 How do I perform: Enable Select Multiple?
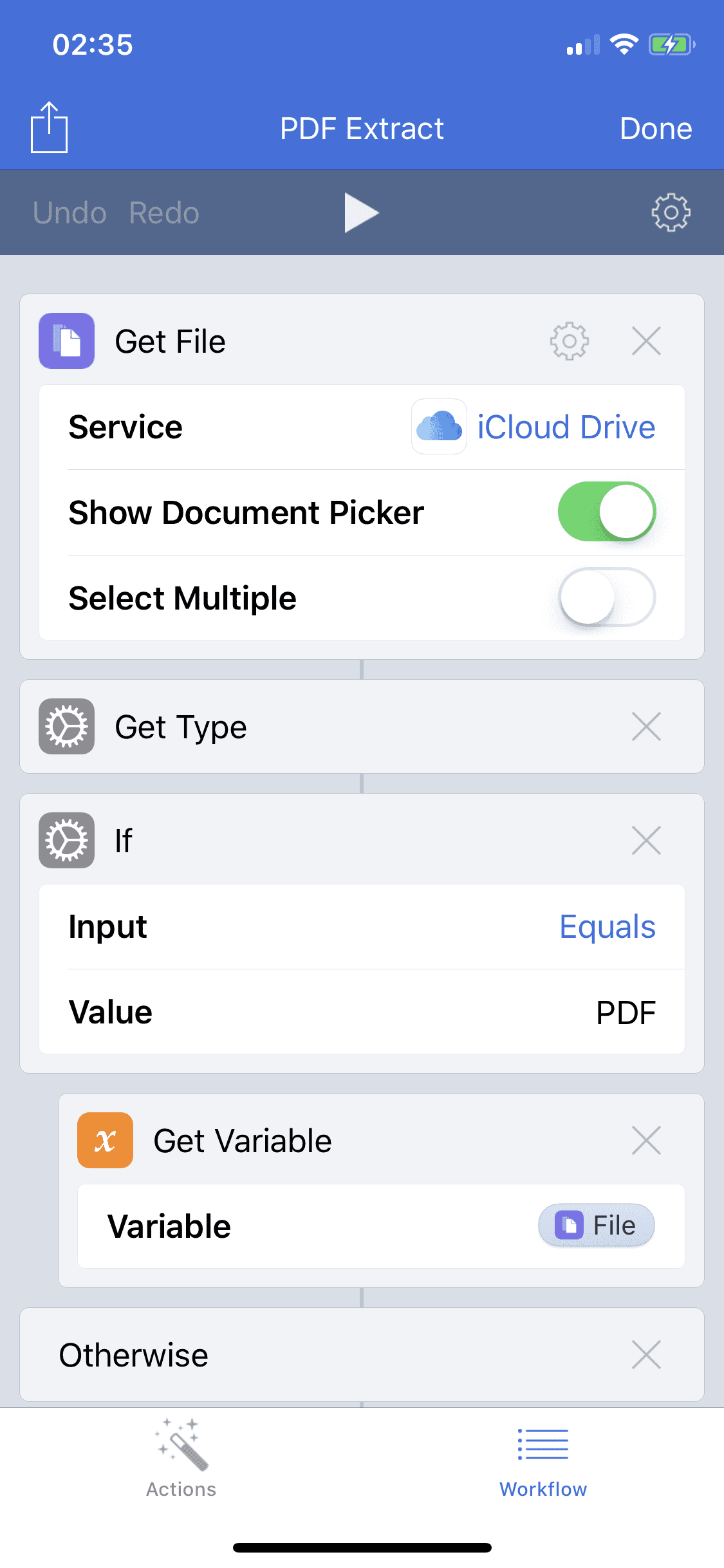tap(607, 597)
